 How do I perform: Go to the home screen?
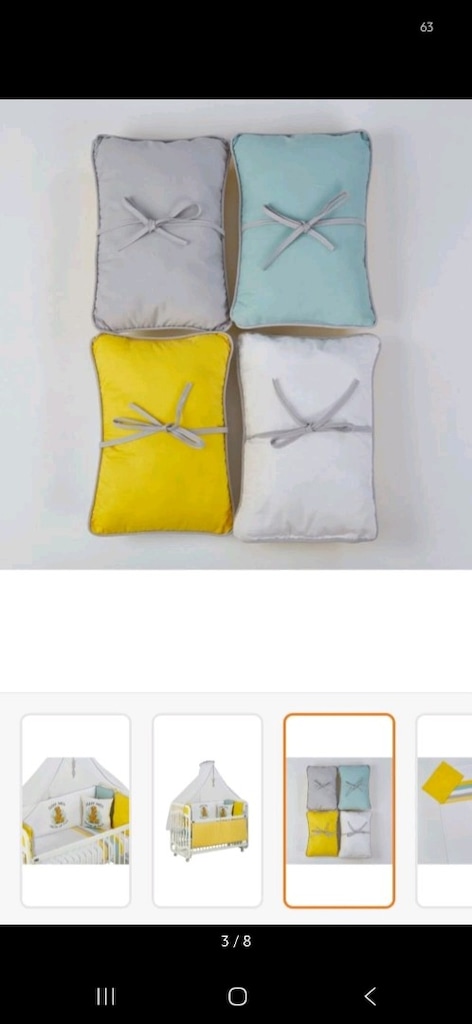[238, 996]
